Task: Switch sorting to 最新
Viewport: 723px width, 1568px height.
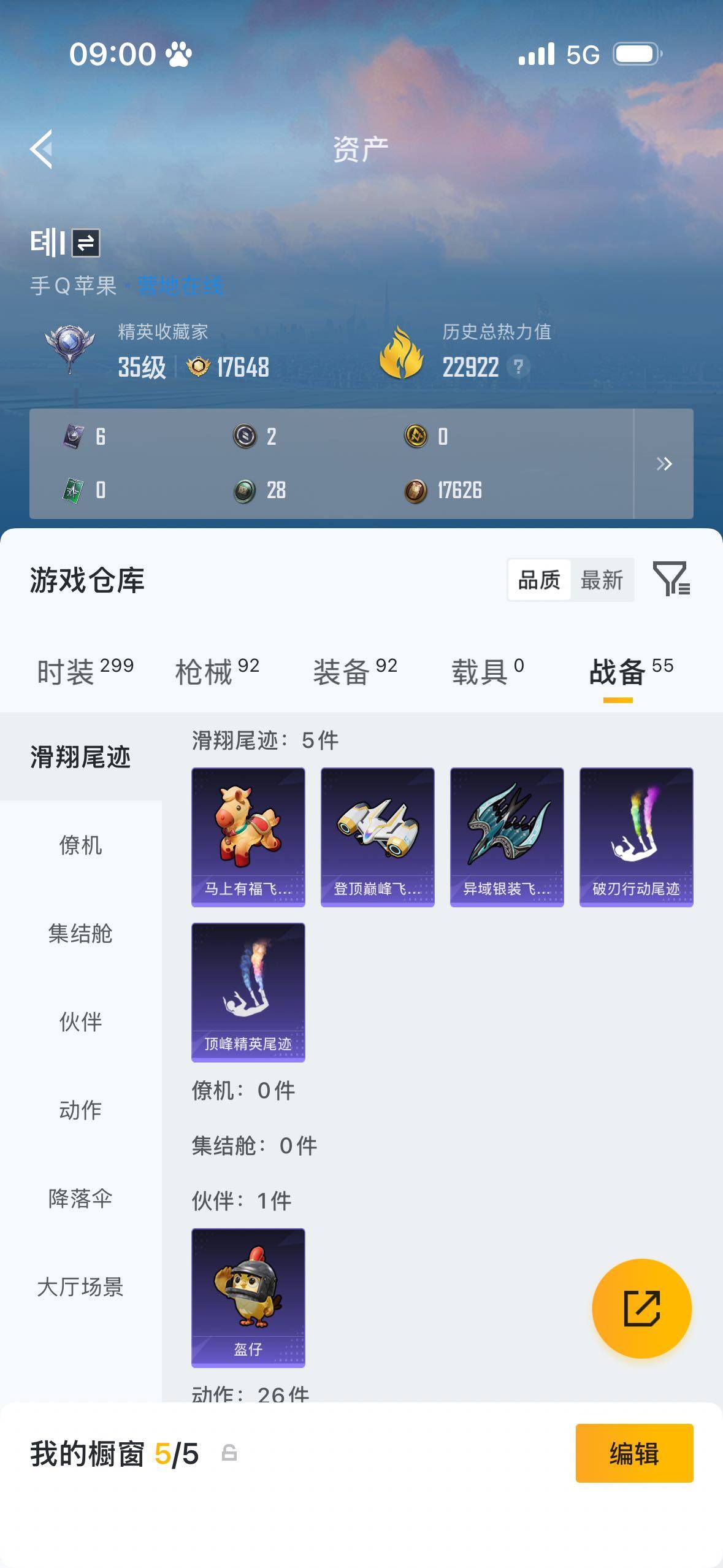Action: (603, 579)
